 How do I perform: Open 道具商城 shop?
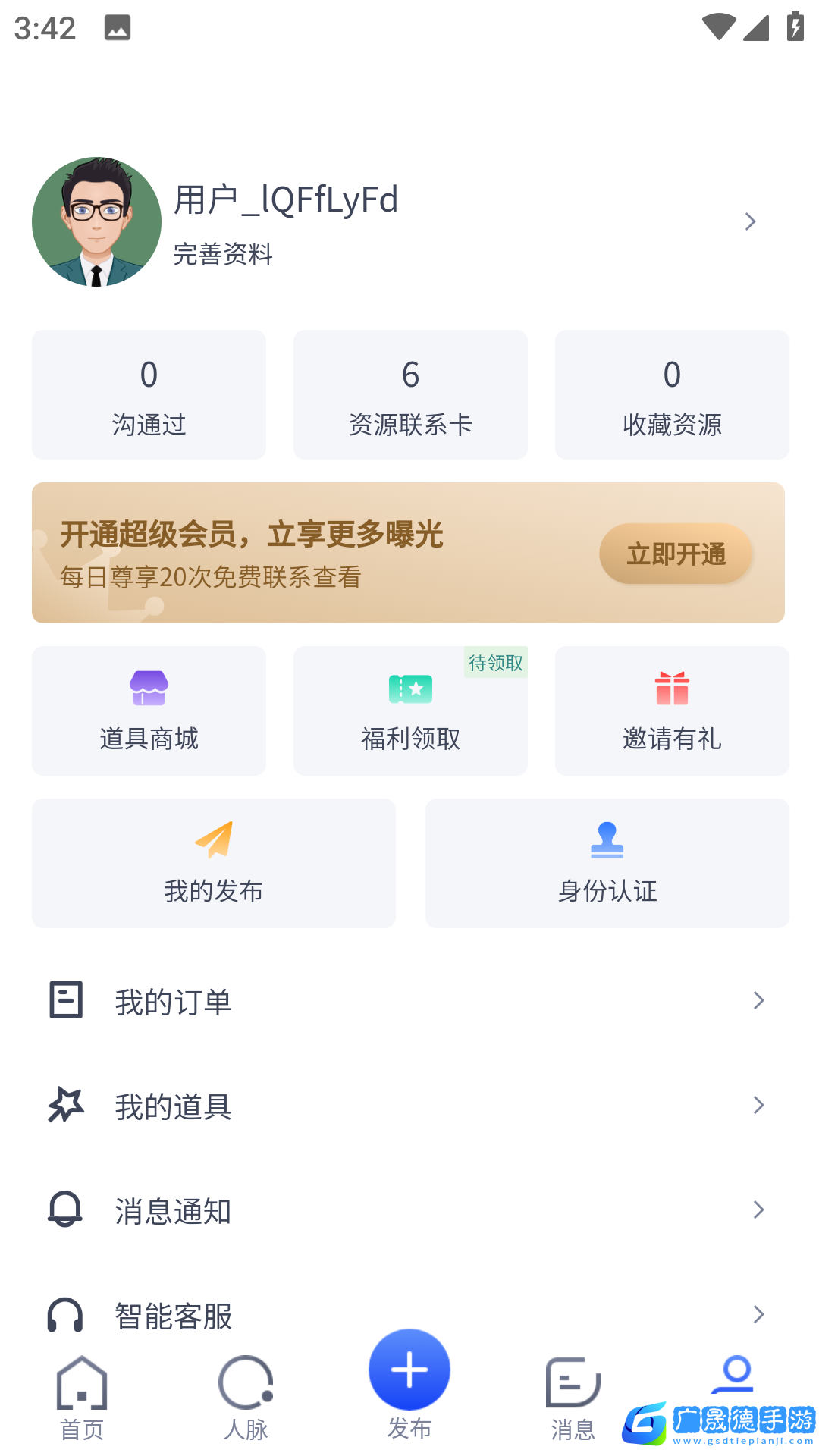pyautogui.click(x=149, y=711)
